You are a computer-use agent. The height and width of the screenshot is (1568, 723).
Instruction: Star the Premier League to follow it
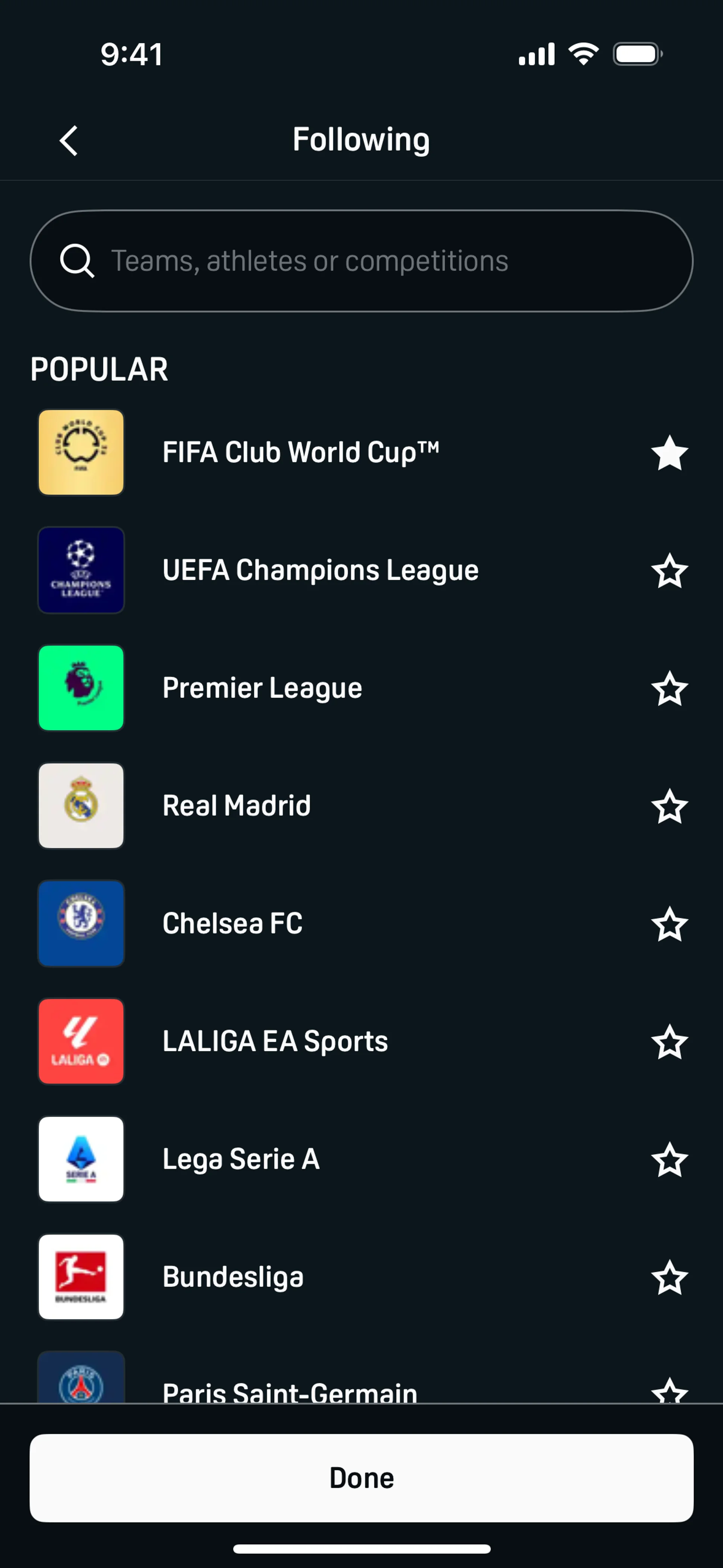(x=670, y=688)
